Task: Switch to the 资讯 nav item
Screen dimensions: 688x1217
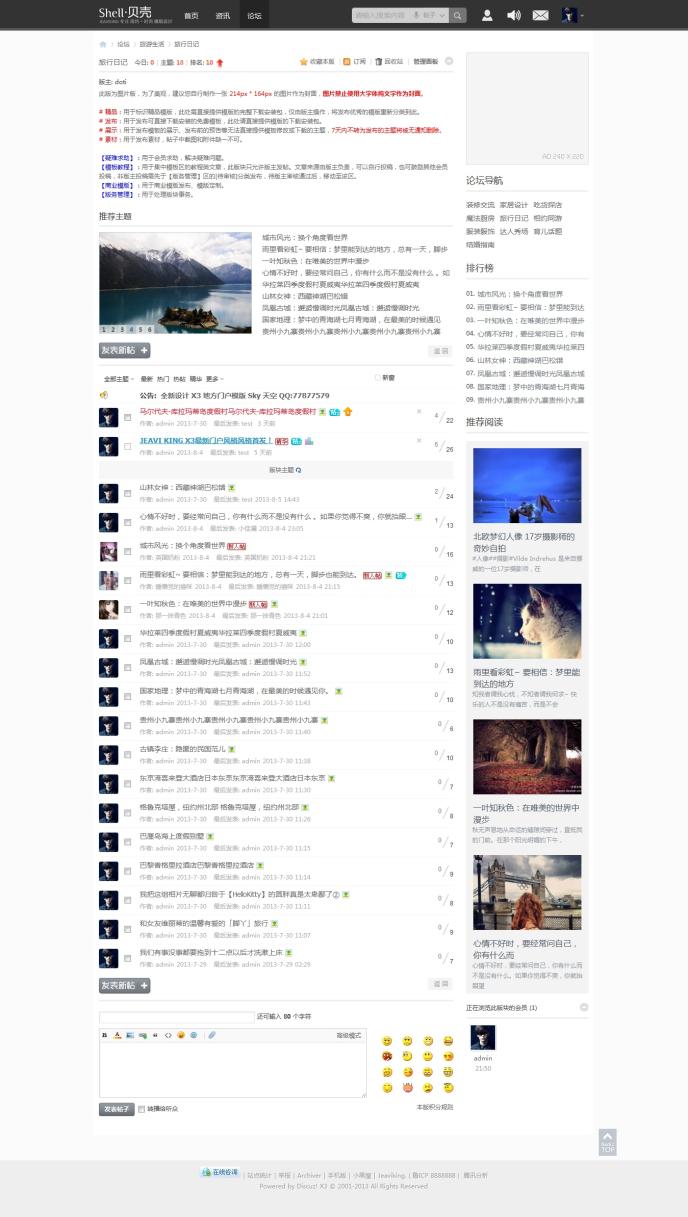Action: pyautogui.click(x=223, y=15)
